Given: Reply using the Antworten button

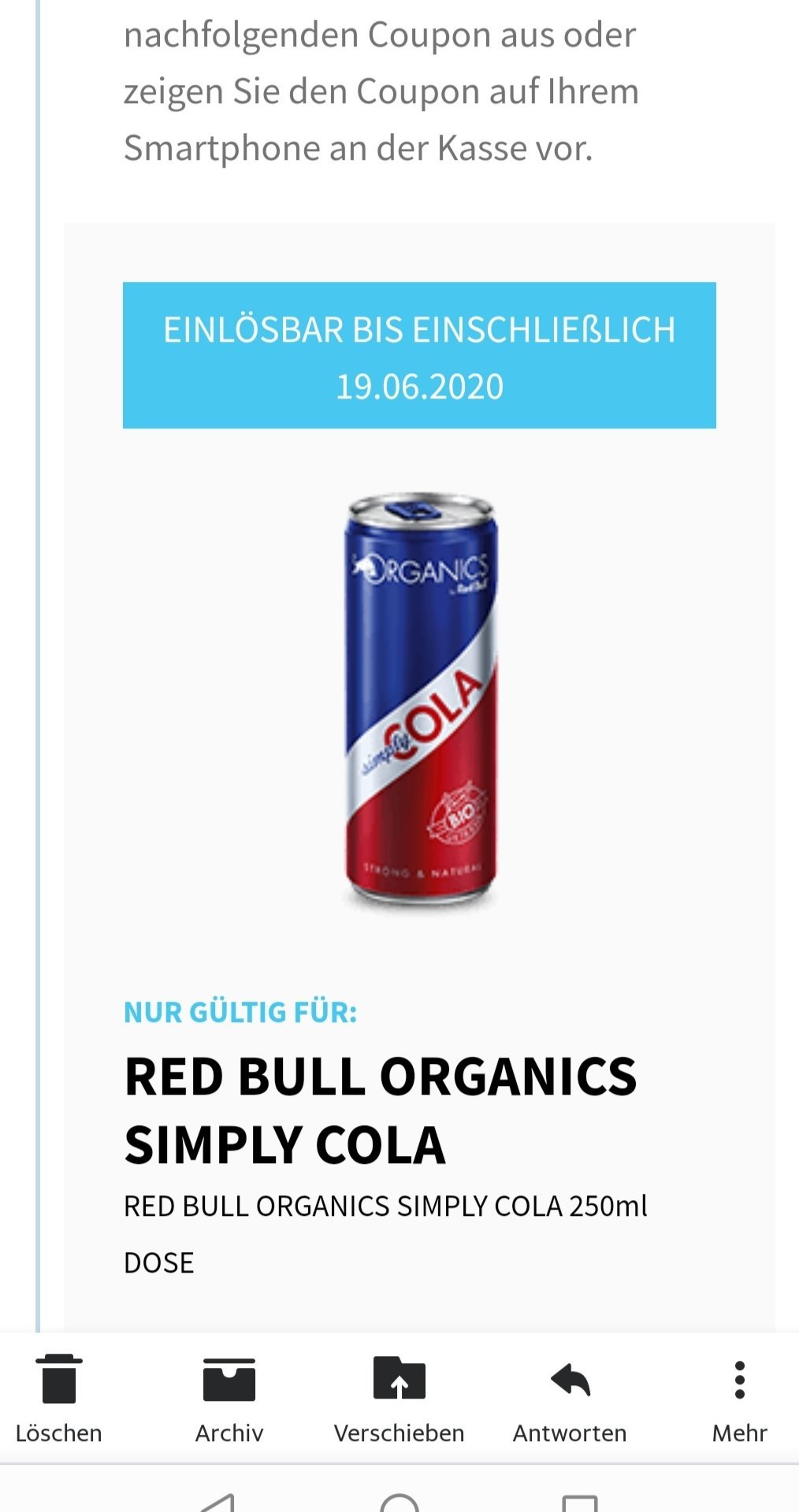Looking at the screenshot, I should coord(570,1398).
